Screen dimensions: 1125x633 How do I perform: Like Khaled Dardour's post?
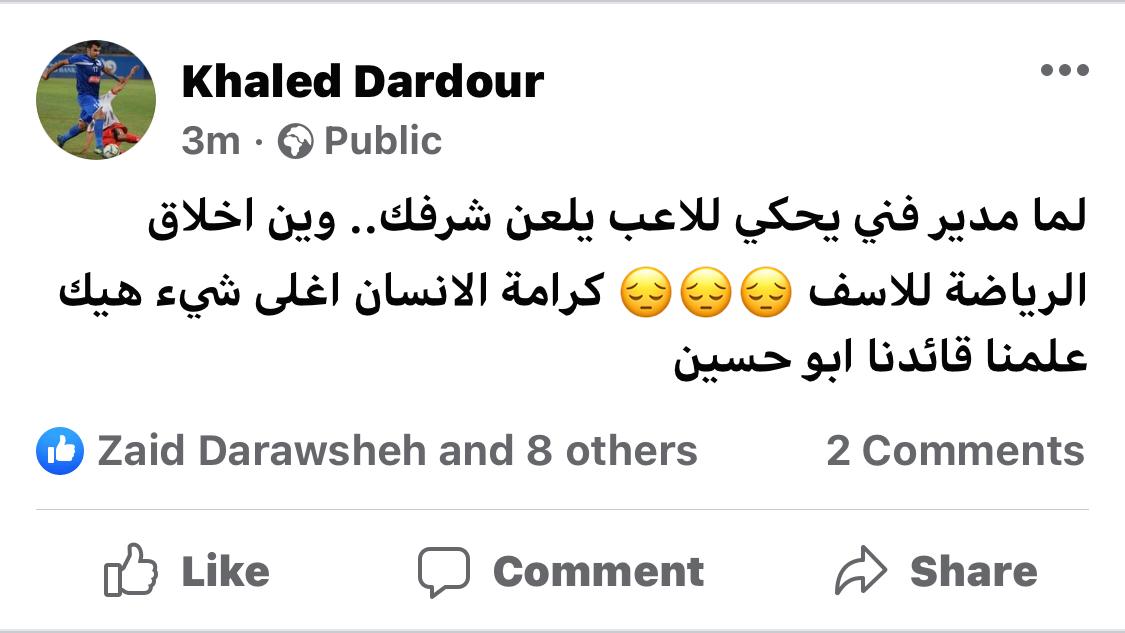[x=187, y=572]
